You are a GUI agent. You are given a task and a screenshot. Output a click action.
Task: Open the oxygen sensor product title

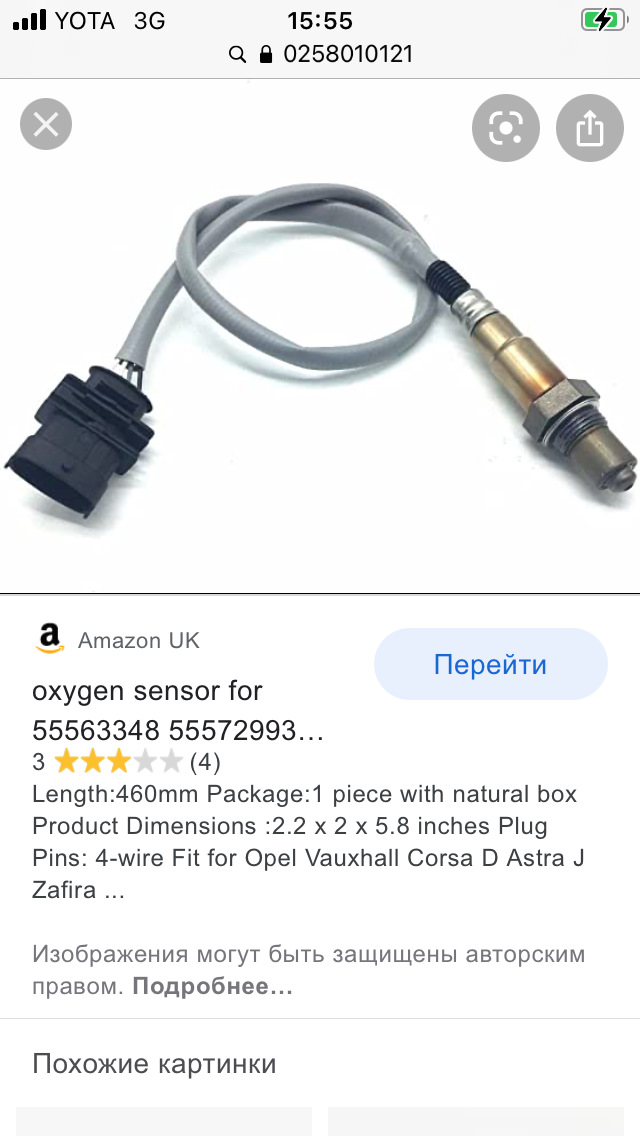click(x=178, y=710)
